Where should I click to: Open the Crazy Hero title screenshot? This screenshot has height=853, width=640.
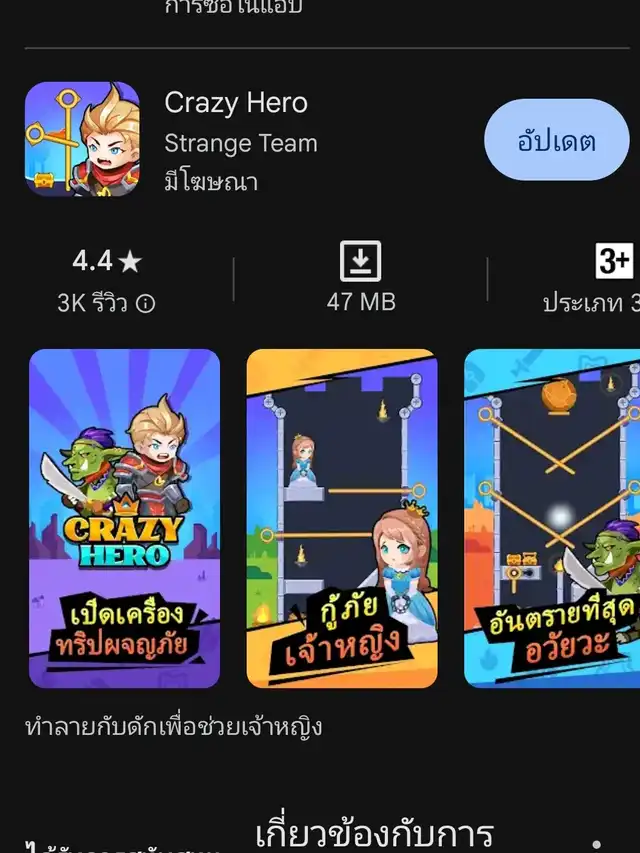pyautogui.click(x=124, y=518)
